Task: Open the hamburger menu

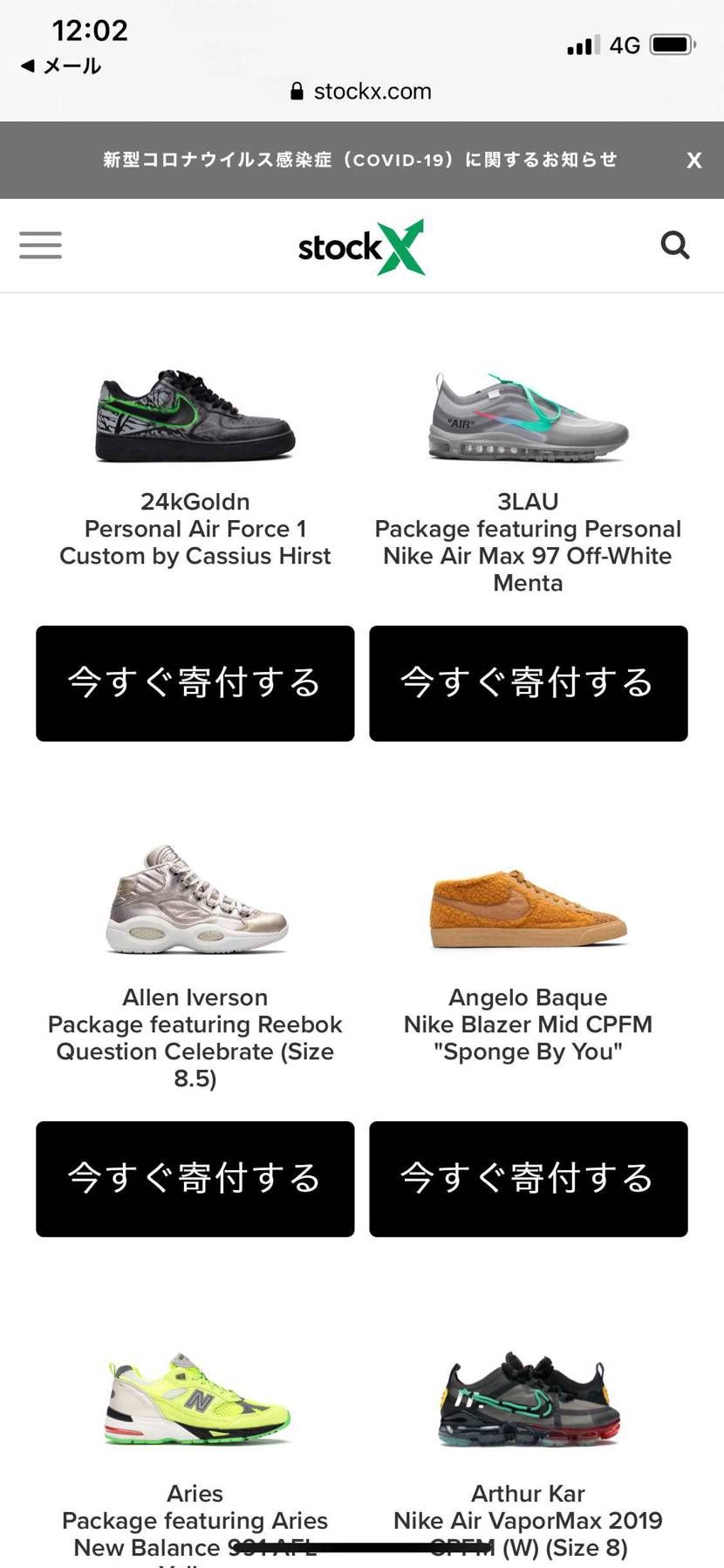Action: coord(40,245)
